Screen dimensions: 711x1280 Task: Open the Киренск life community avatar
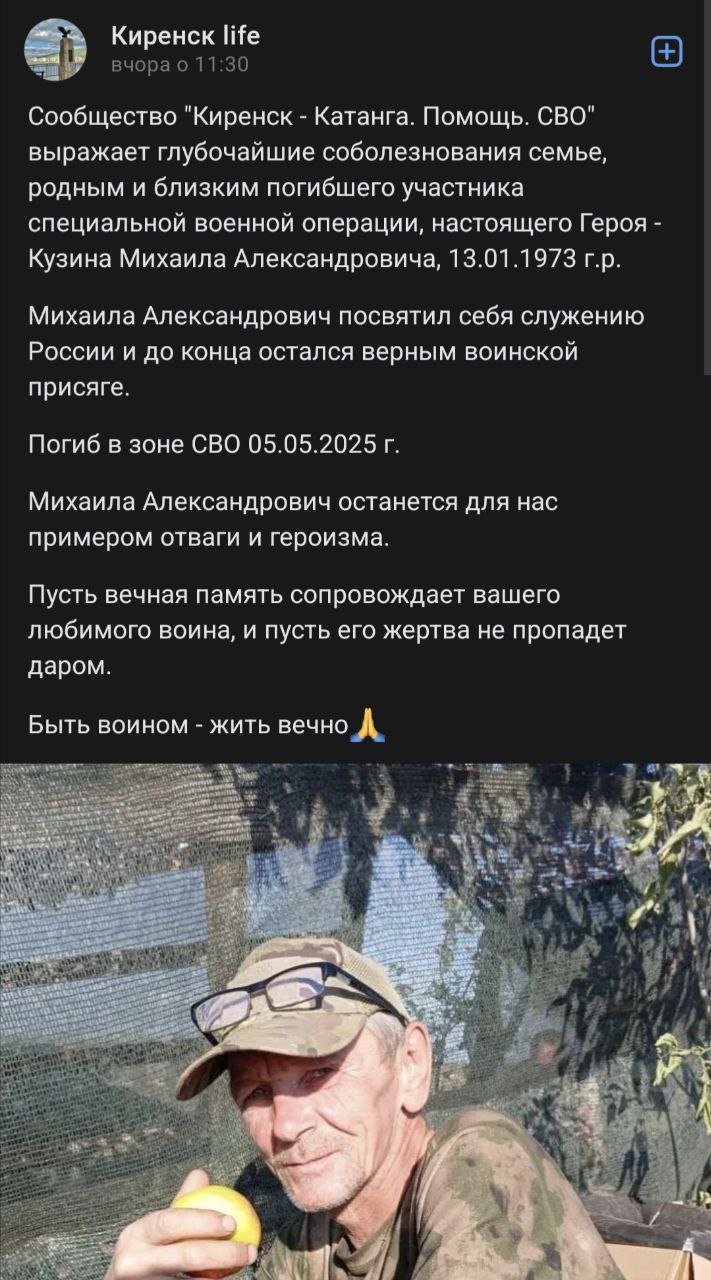coord(55,49)
